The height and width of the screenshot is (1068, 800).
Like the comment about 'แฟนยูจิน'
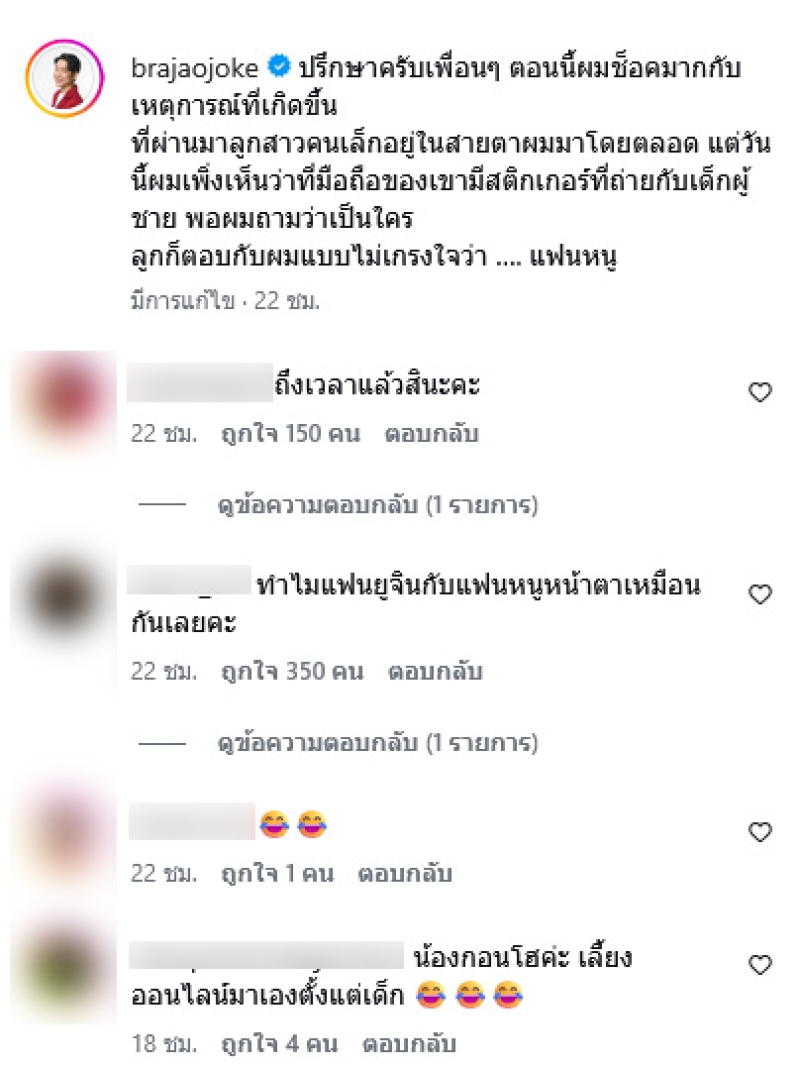[760, 594]
